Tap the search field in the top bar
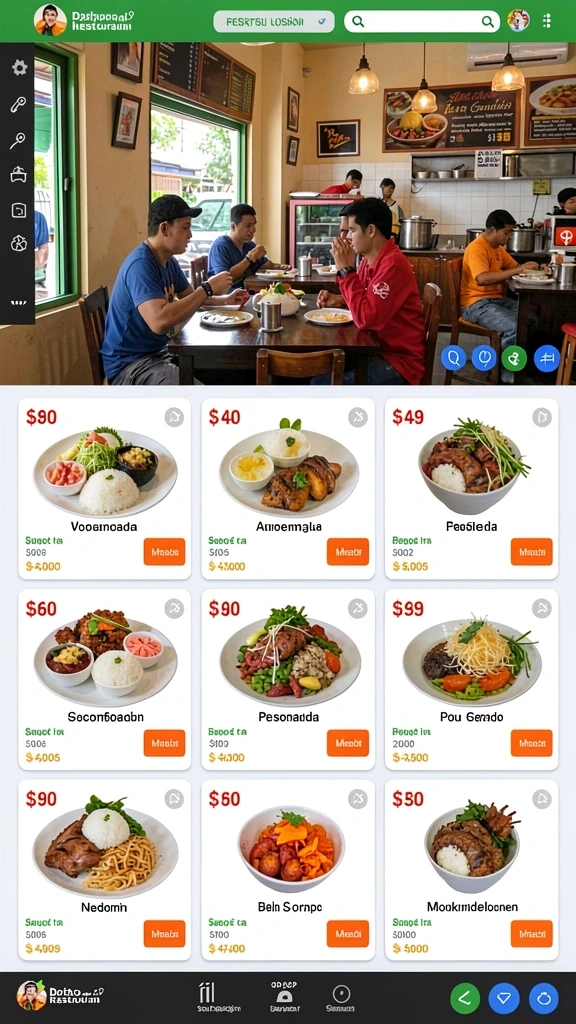The image size is (576, 1024). (422, 22)
